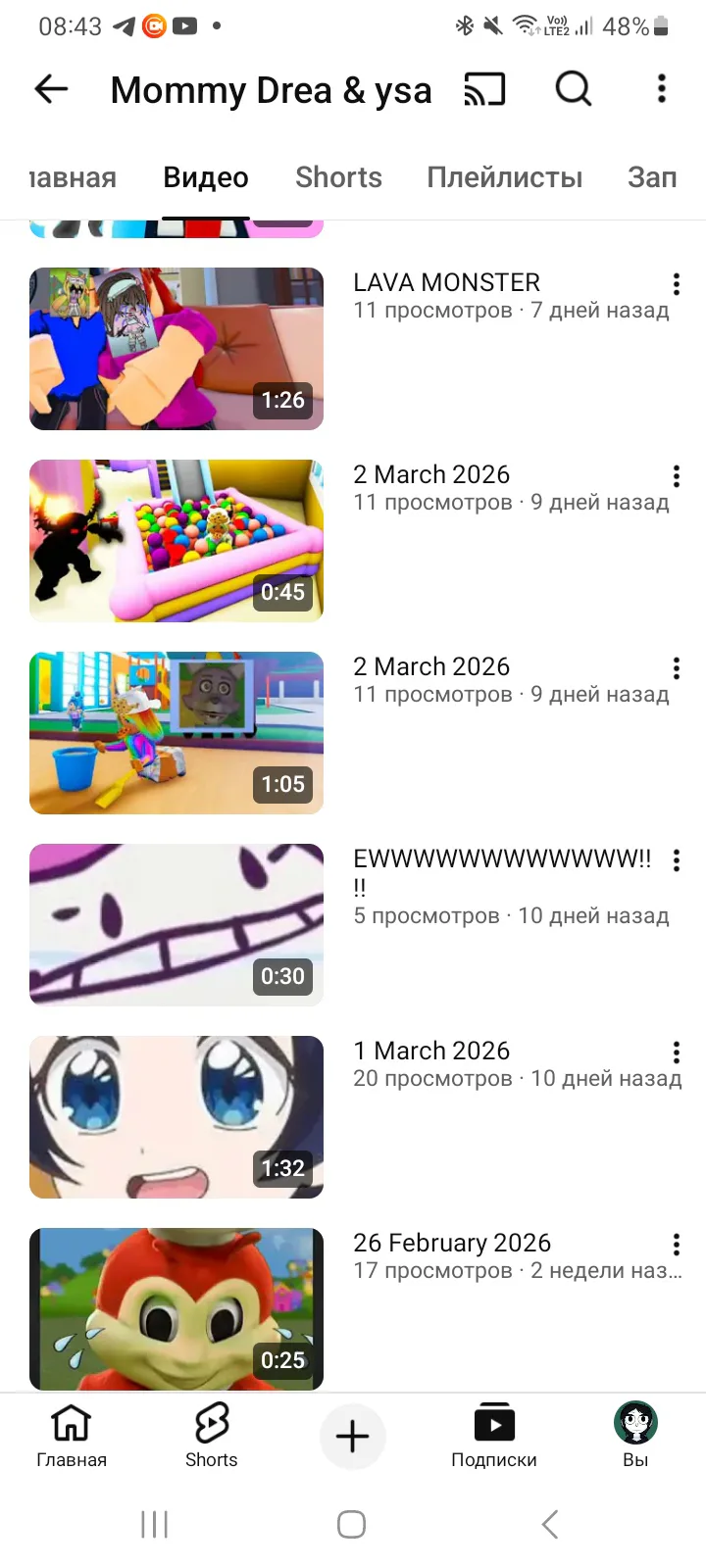Search within this channel
The width and height of the screenshot is (706, 1568).
(574, 89)
